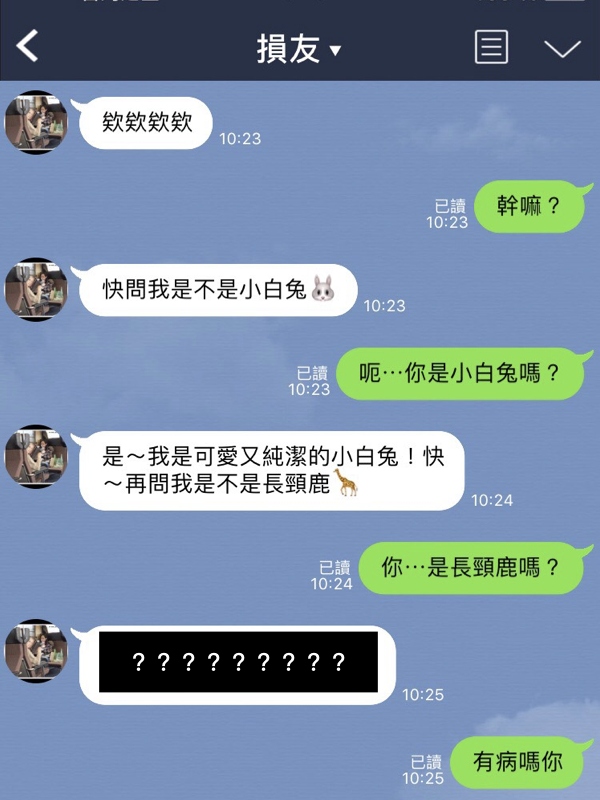Image resolution: width=600 pixels, height=800 pixels.
Task: Expand the chat options chevron menu
Action: [562, 48]
